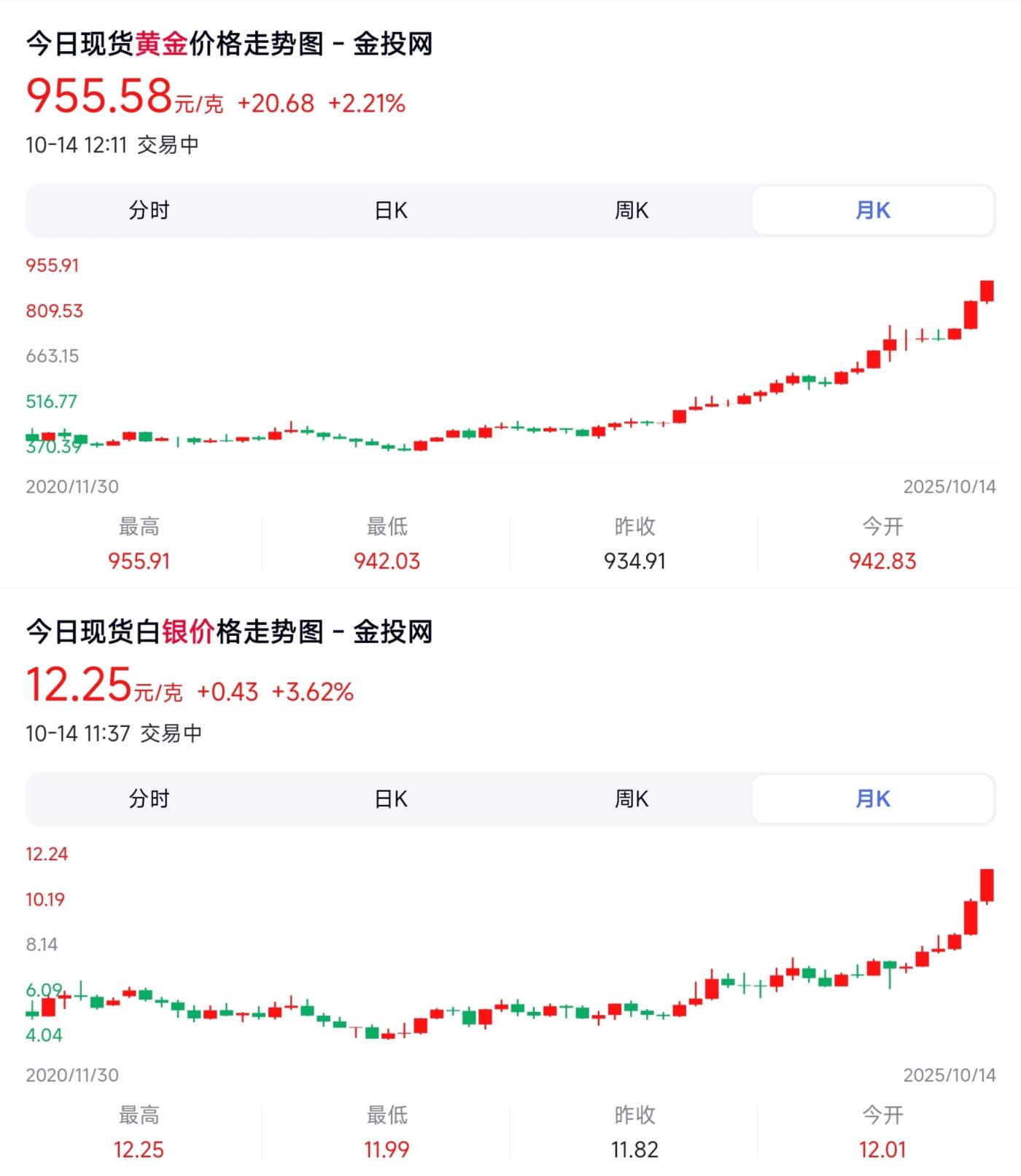Open the gold price trend result title
The image size is (1021, 1176).
(x=229, y=44)
